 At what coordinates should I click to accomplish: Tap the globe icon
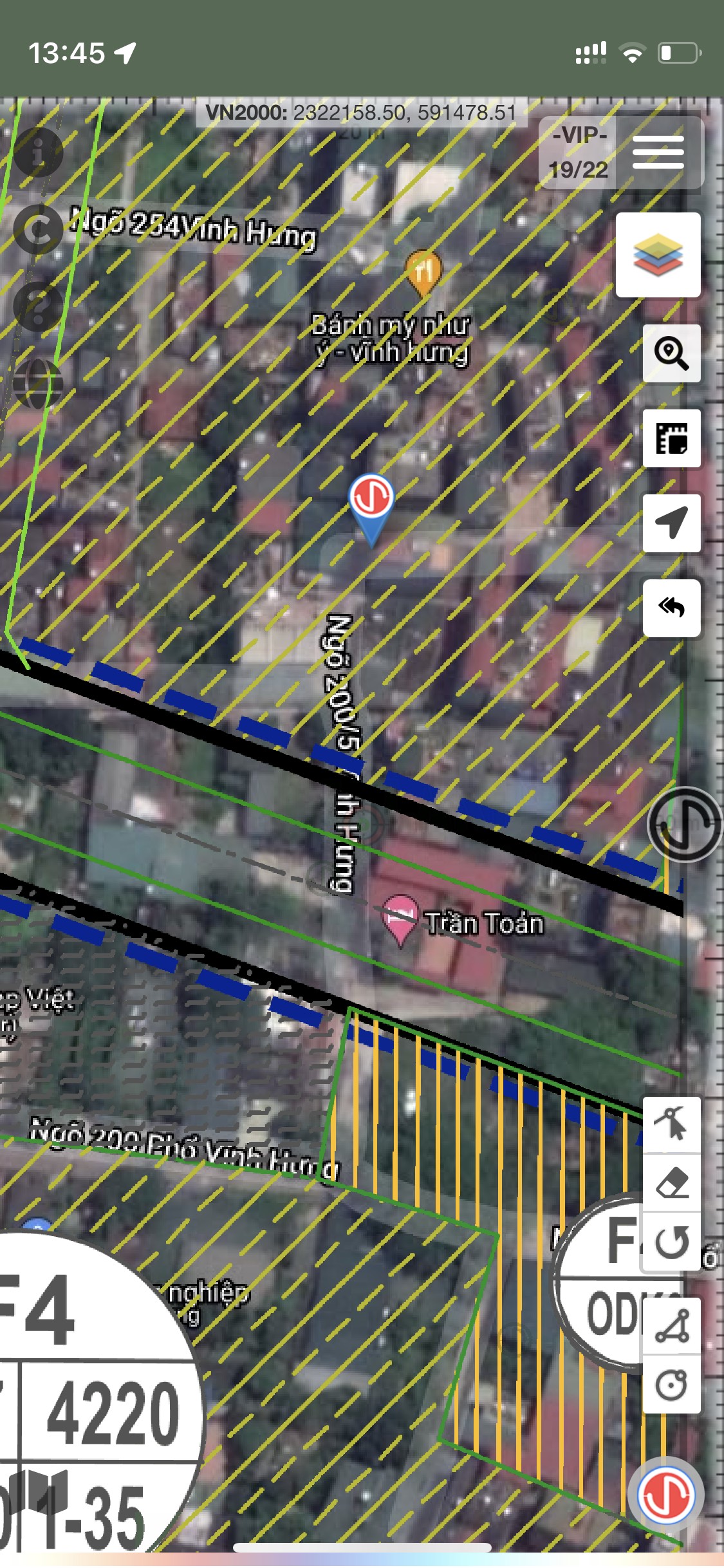(x=39, y=384)
